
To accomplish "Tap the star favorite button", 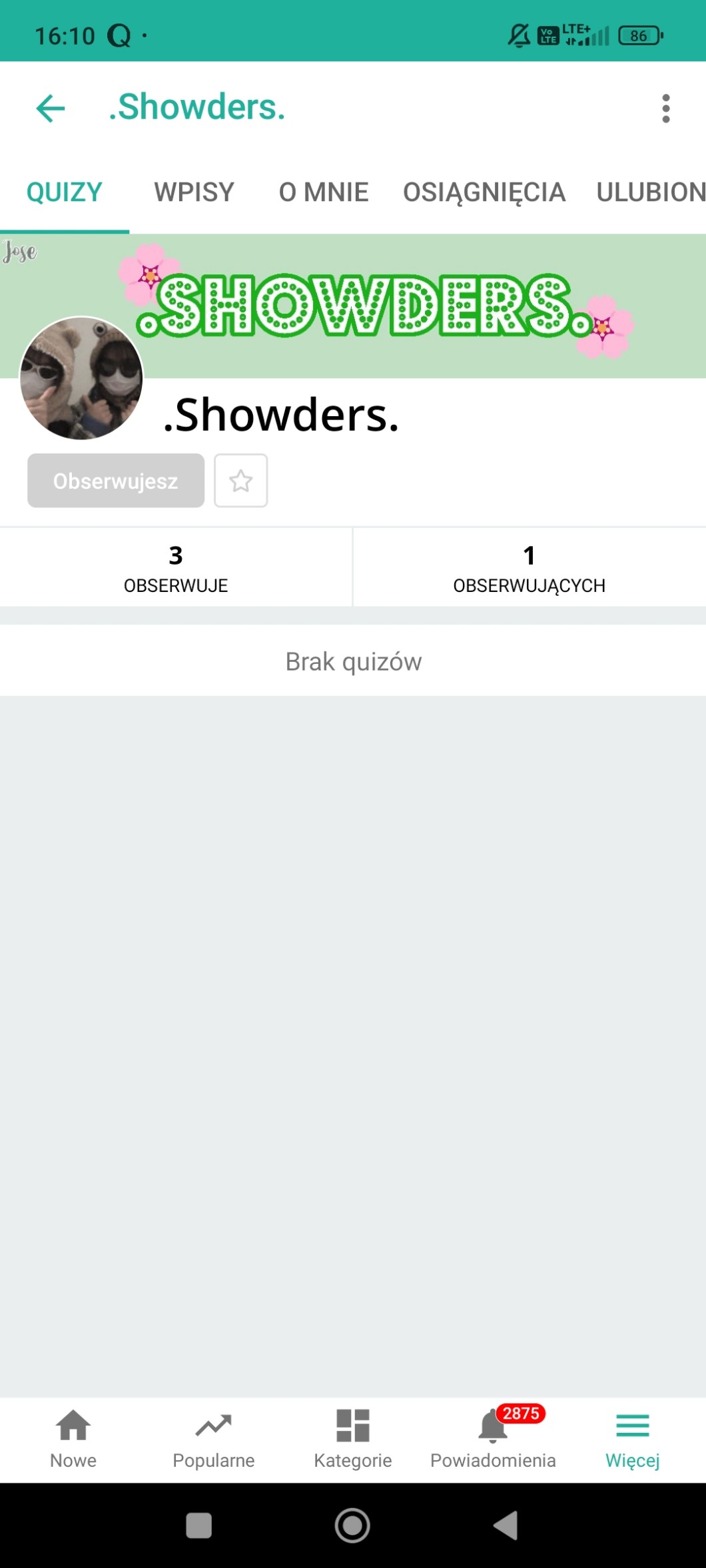I will point(240,481).
